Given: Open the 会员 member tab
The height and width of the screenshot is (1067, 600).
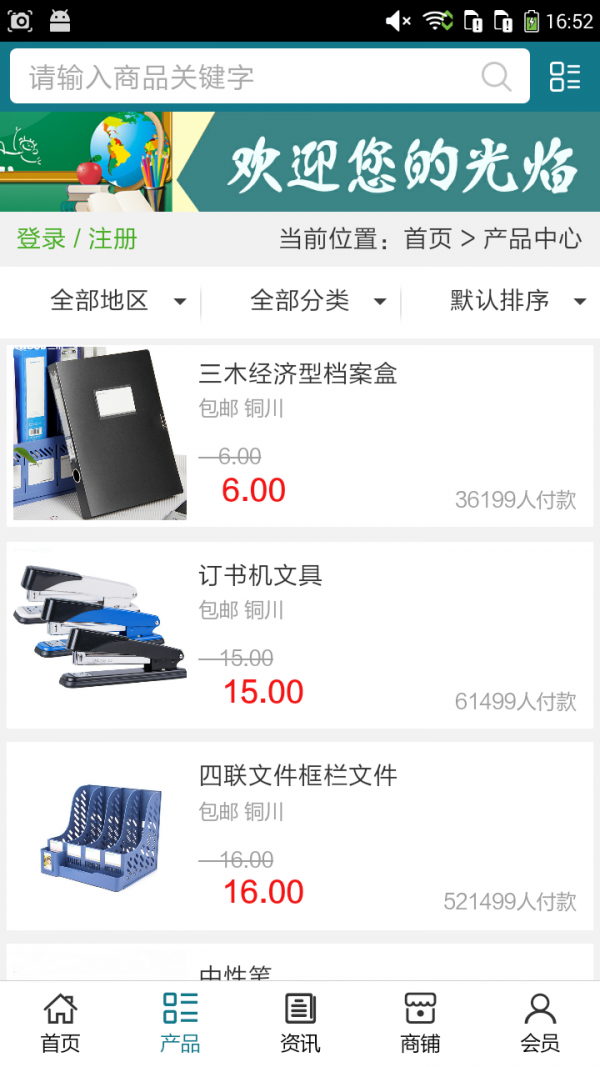Looking at the screenshot, I should (x=540, y=1023).
